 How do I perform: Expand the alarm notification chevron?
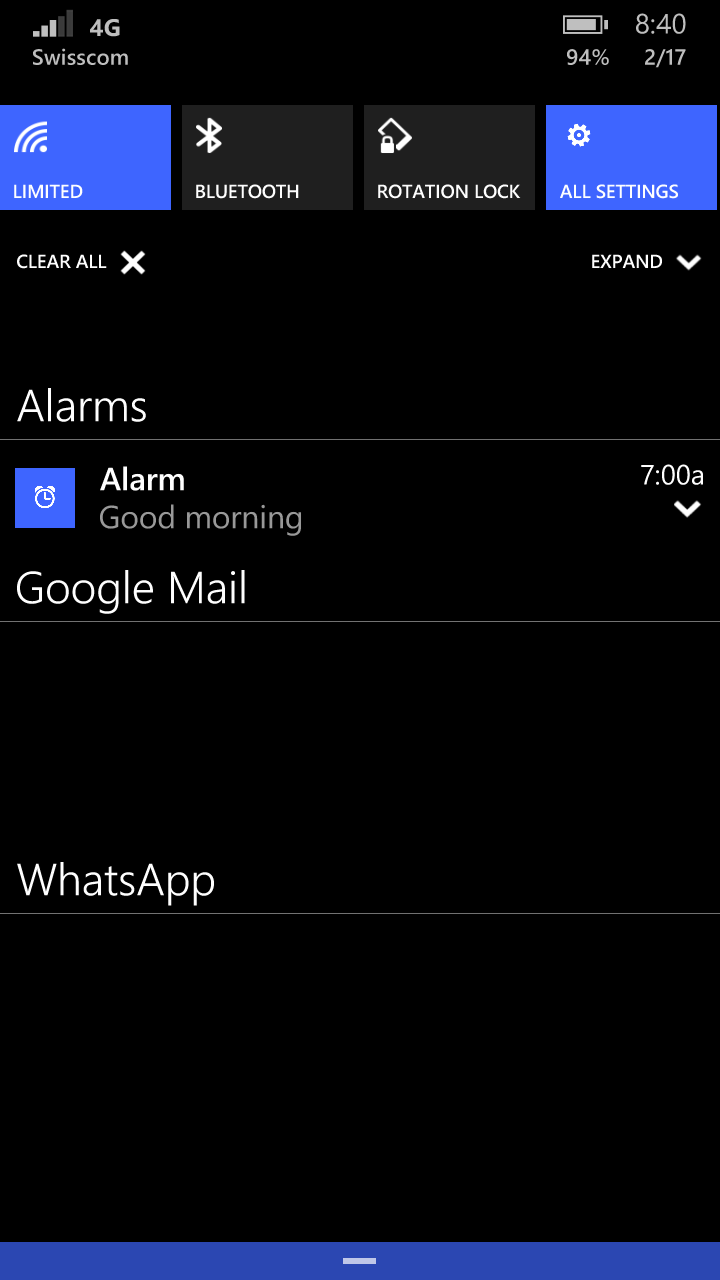point(687,509)
